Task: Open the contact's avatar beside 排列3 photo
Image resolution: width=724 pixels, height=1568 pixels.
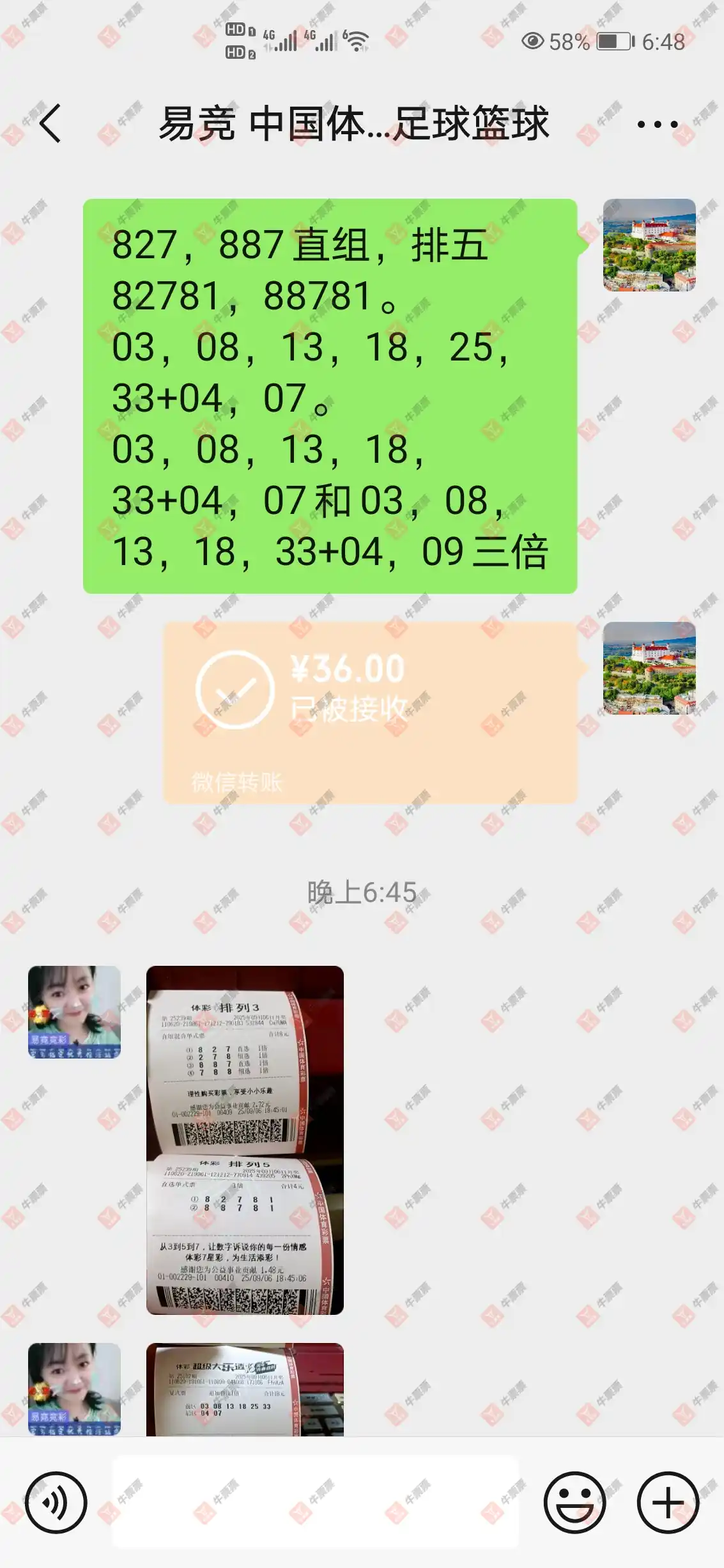Action: tap(74, 1011)
